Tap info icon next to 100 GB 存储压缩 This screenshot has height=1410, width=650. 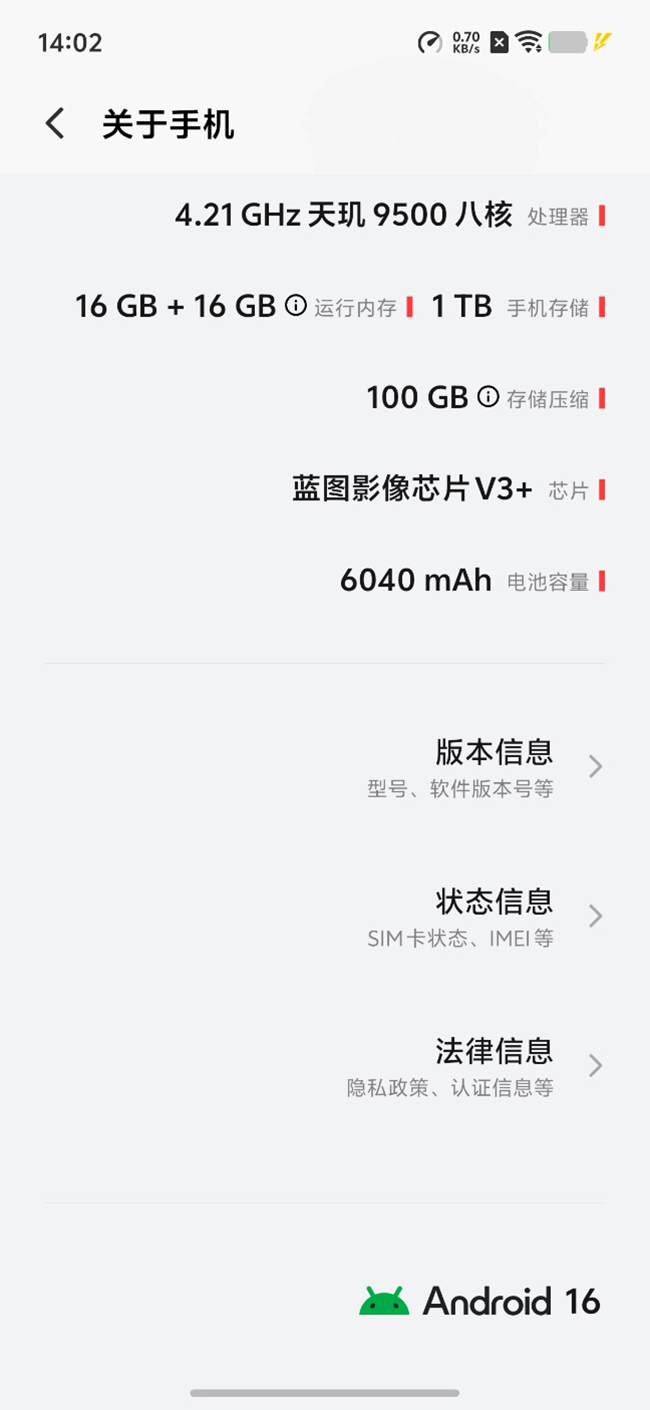tap(488, 397)
